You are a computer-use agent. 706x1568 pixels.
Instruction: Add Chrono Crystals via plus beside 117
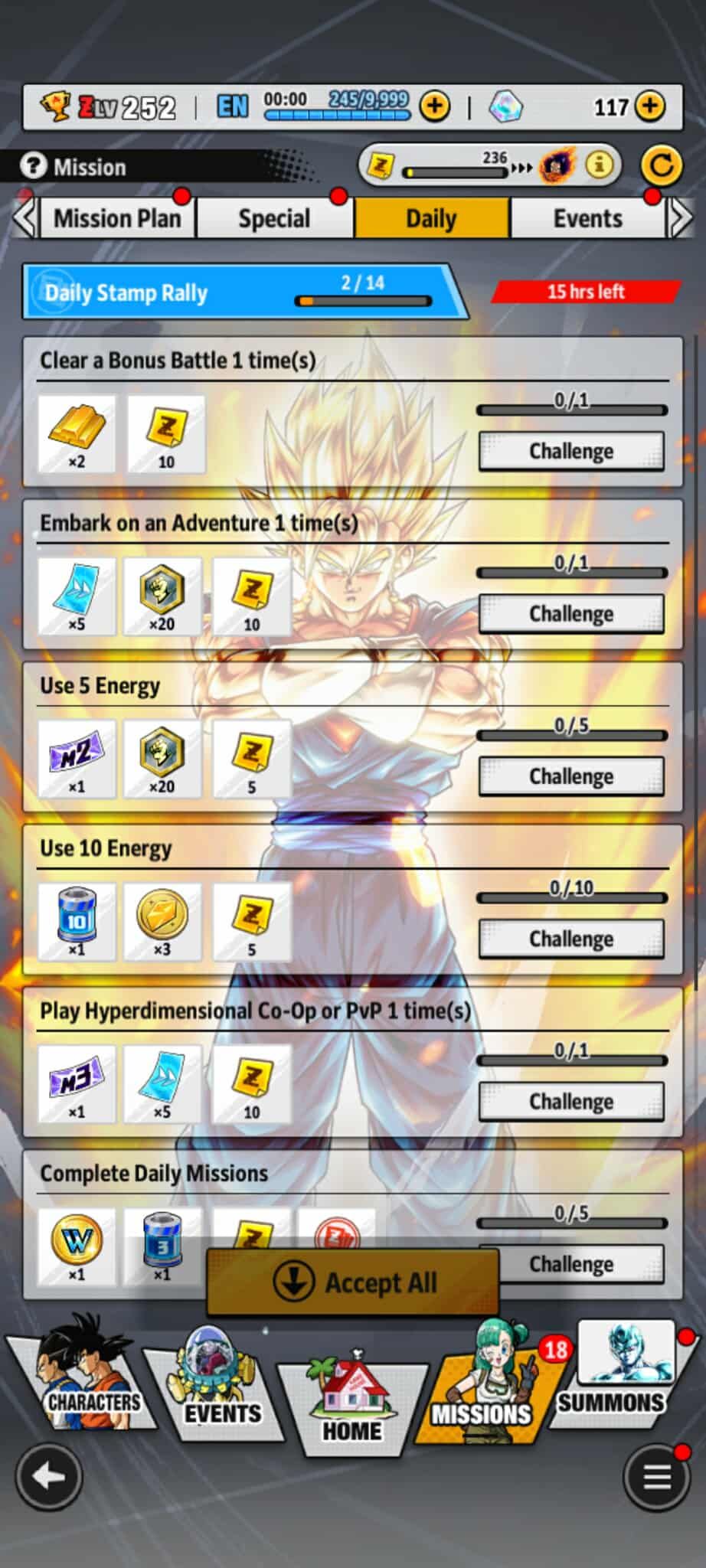tap(650, 106)
